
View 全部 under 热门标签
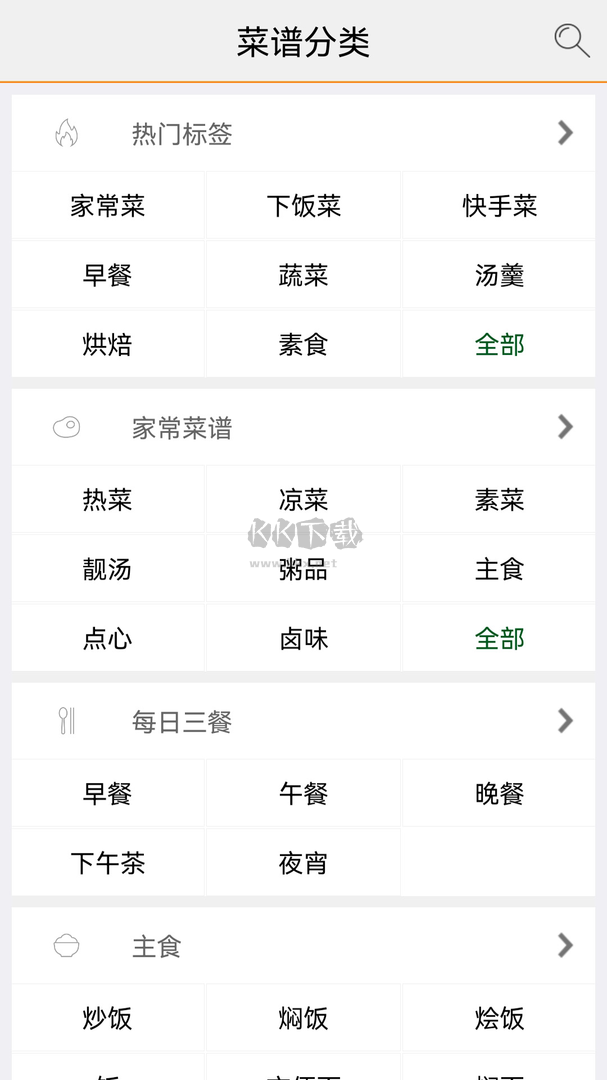coord(499,345)
